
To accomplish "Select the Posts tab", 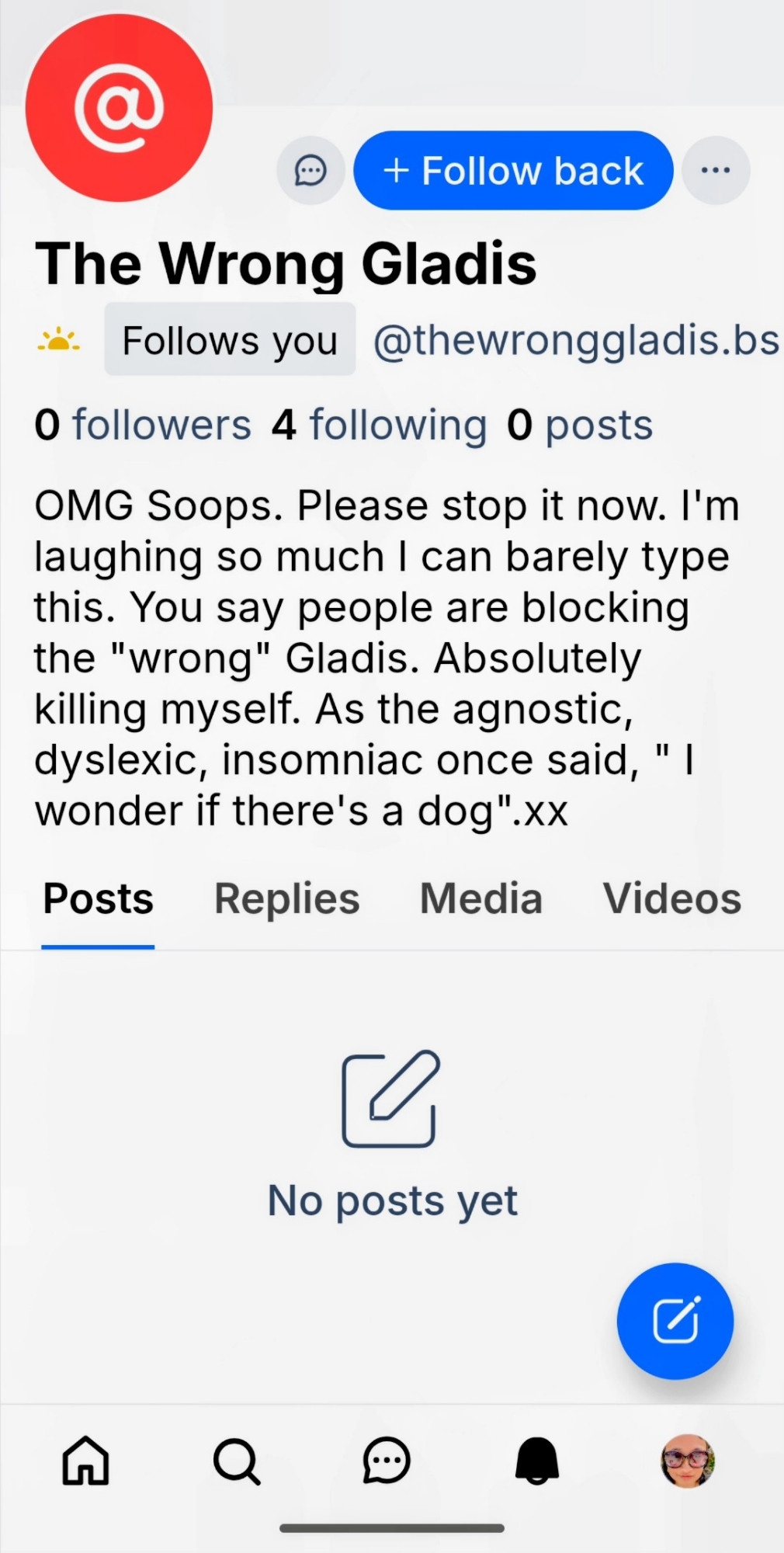I will pos(99,899).
